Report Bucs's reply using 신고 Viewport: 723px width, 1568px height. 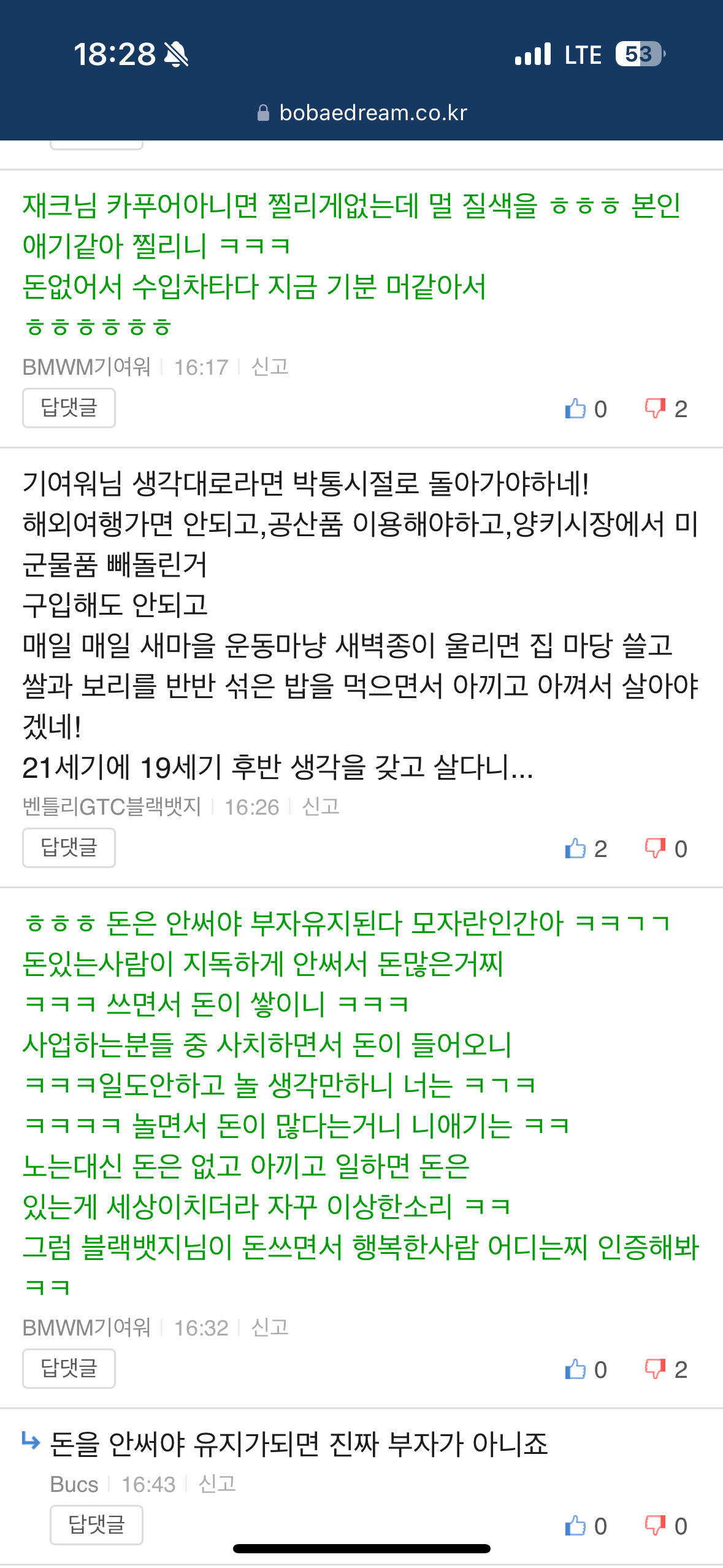[217, 1484]
